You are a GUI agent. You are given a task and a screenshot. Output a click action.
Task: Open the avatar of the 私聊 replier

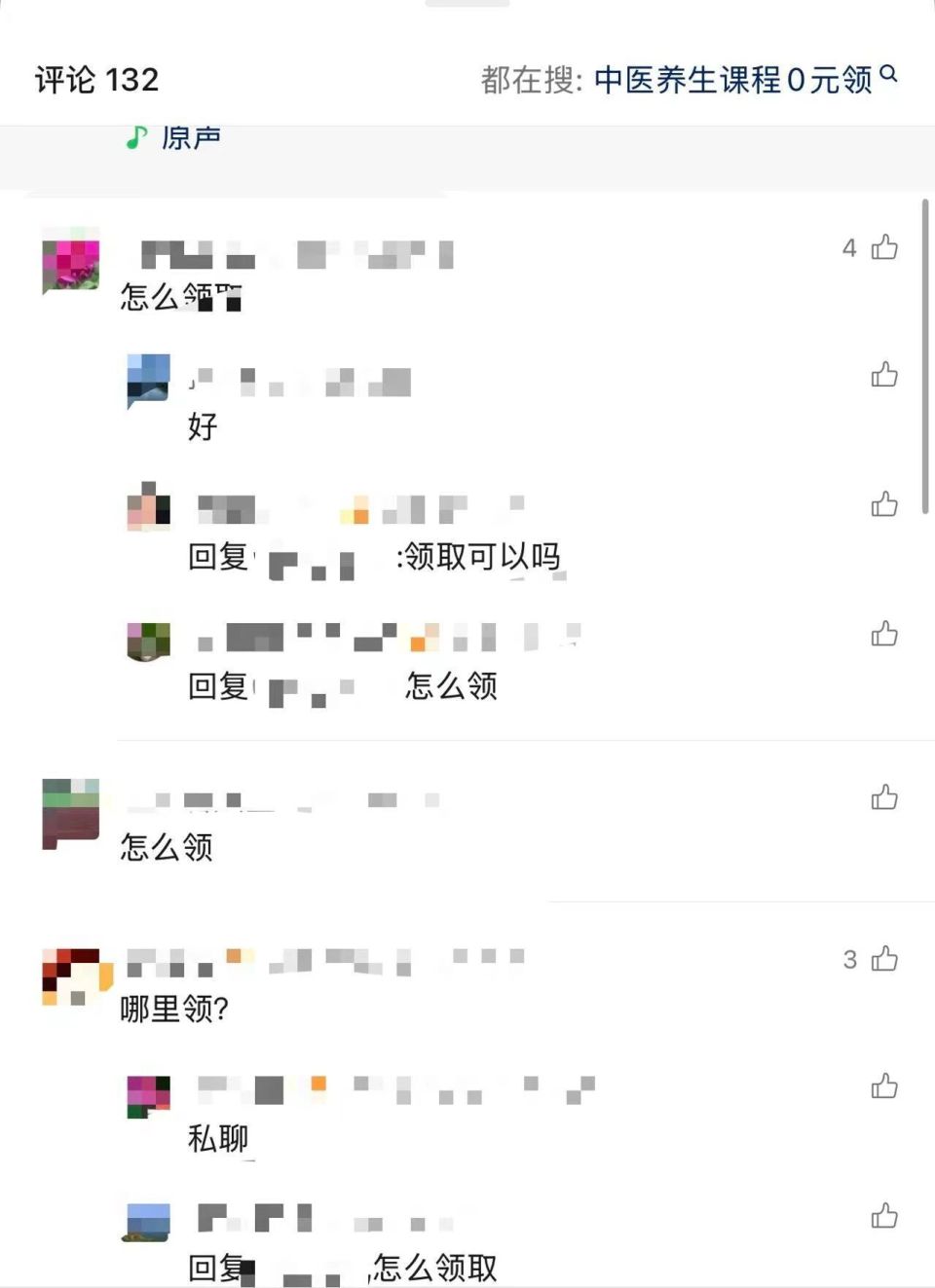tap(147, 1091)
